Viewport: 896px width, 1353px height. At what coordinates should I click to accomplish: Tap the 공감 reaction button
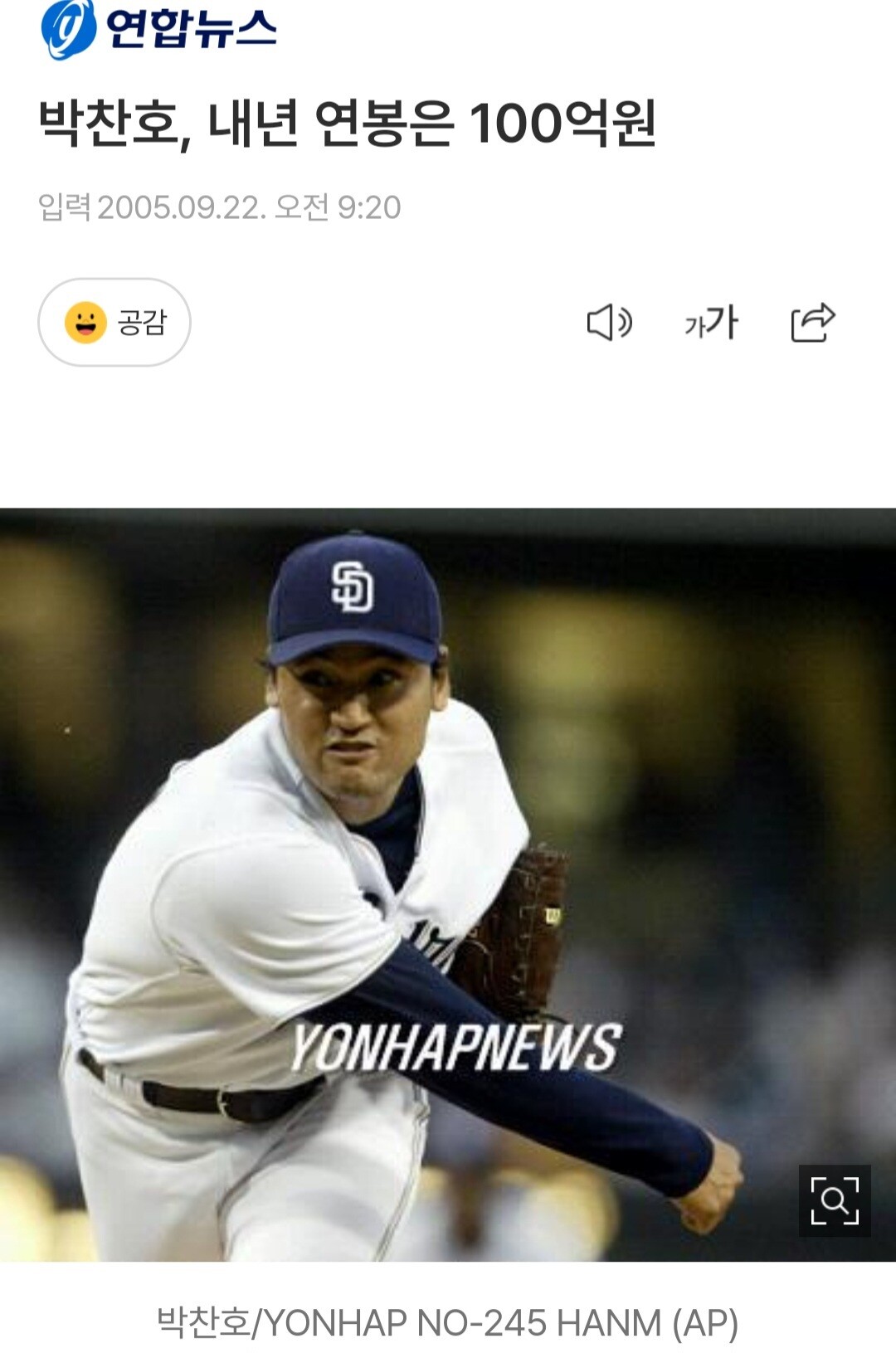pos(114,322)
